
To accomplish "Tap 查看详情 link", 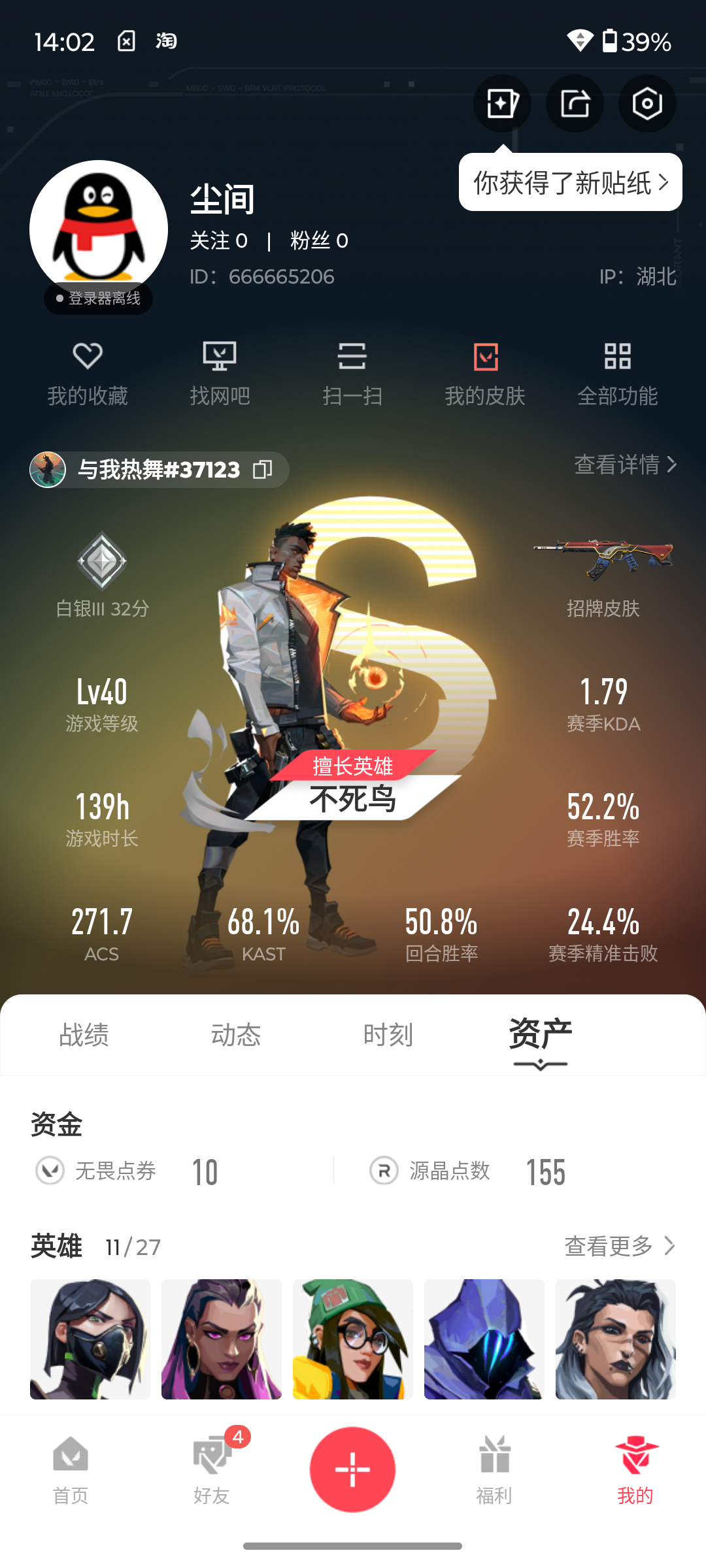I will [x=625, y=465].
